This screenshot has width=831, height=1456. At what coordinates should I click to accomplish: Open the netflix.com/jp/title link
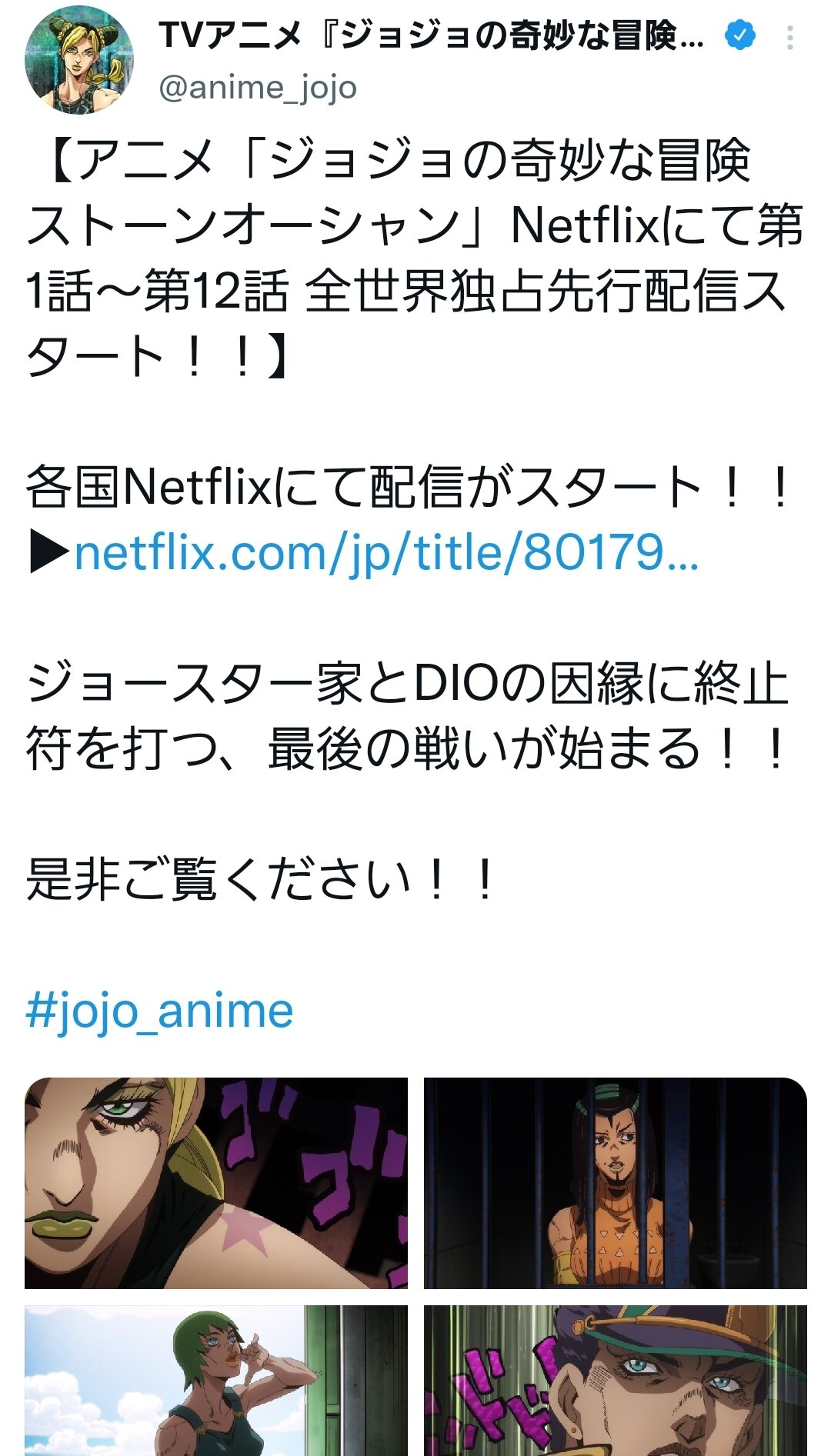pyautogui.click(x=386, y=553)
